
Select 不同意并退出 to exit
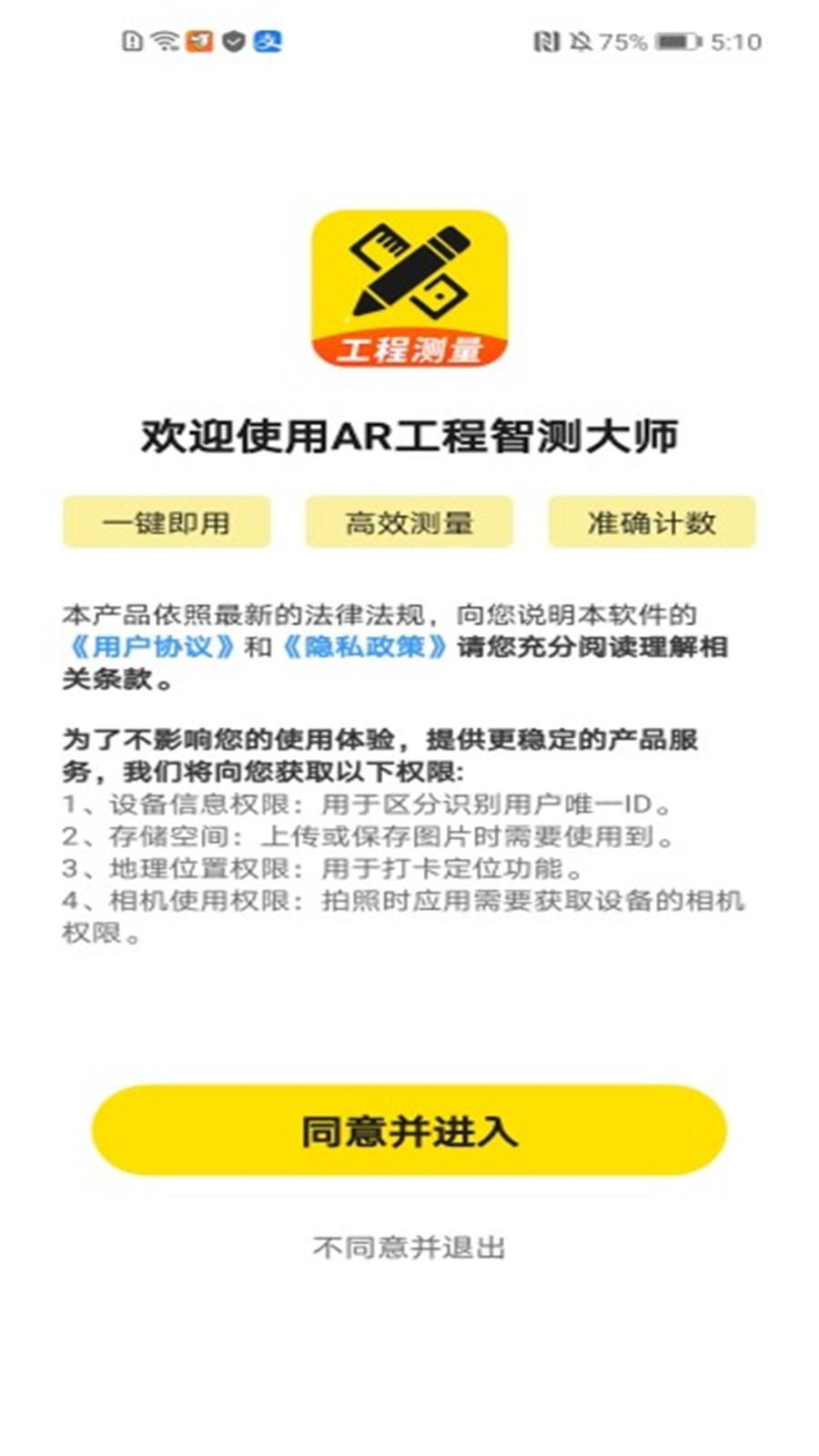409,1247
